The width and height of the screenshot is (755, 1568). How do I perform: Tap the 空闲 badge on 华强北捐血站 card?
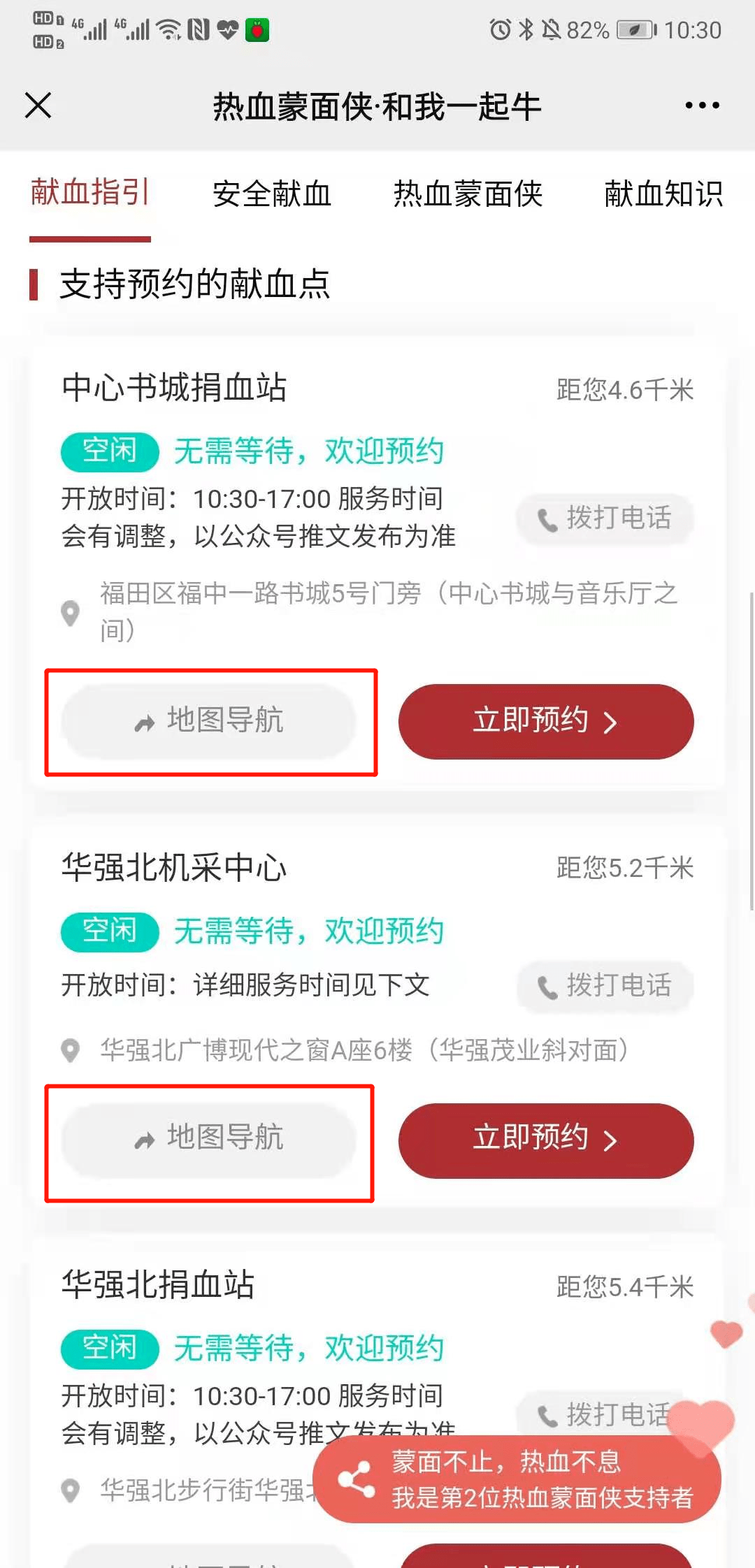coord(109,1347)
